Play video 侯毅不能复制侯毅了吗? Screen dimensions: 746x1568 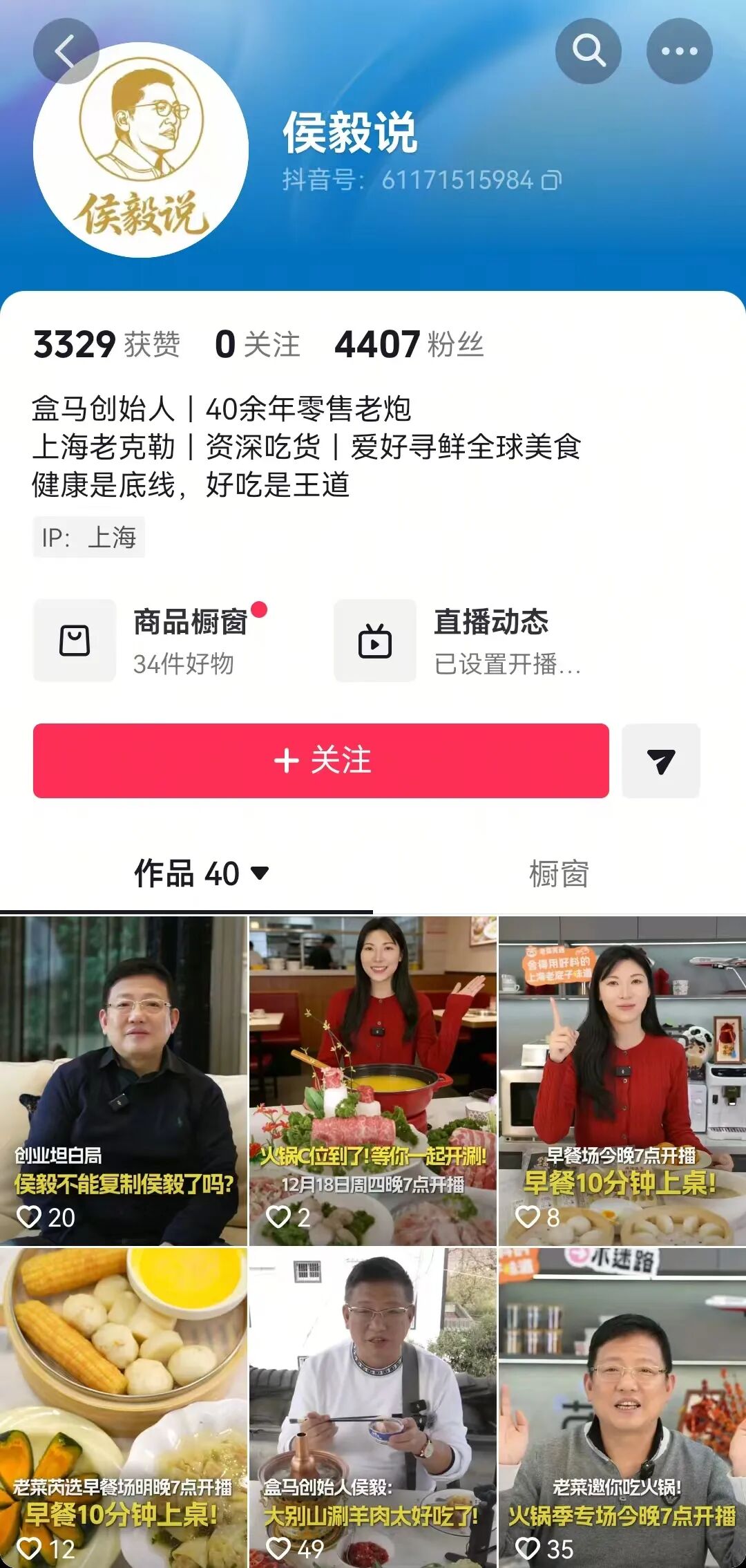(123, 1080)
